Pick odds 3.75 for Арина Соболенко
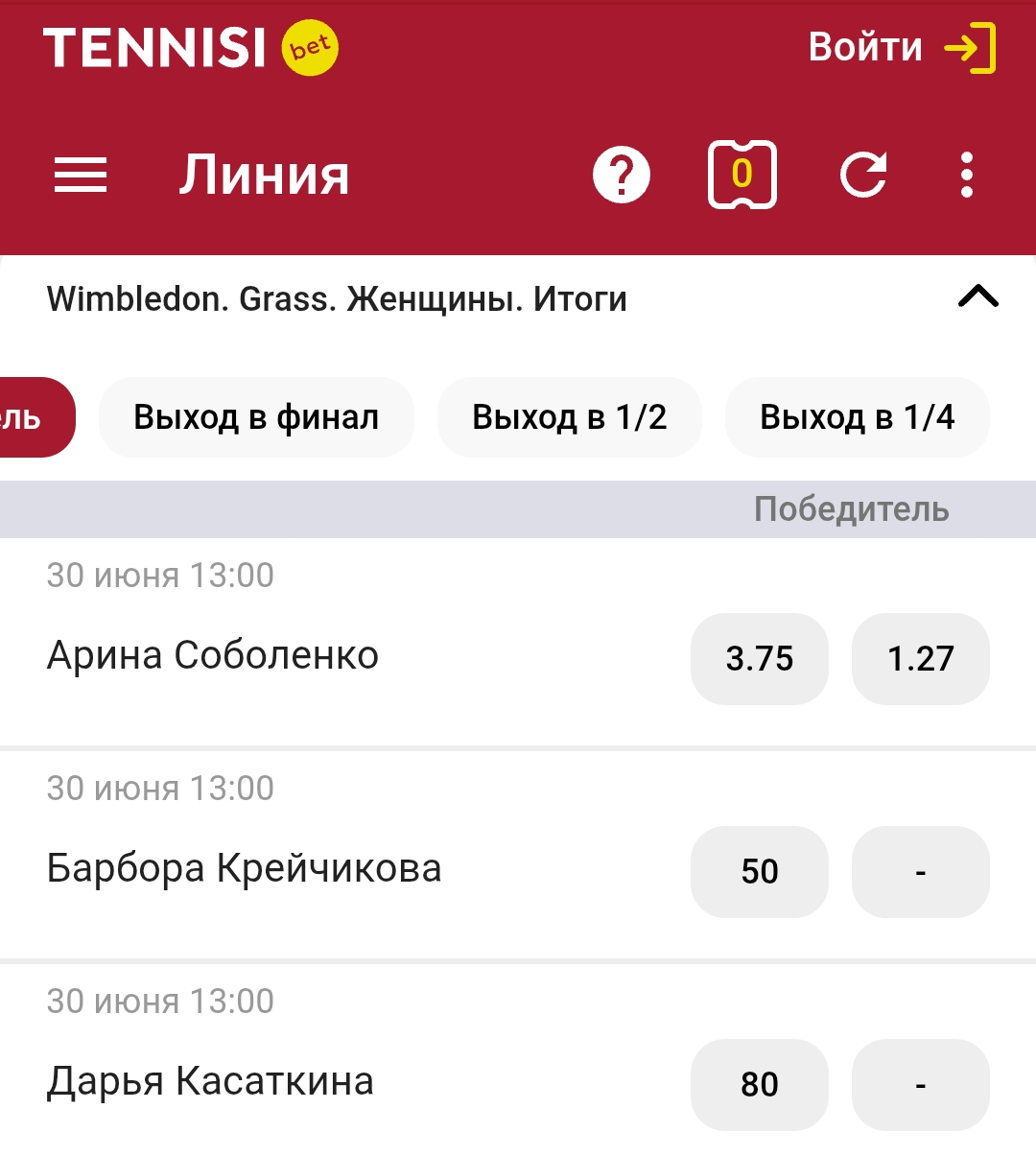Screen dimensions: 1036x1156 pyautogui.click(x=759, y=659)
